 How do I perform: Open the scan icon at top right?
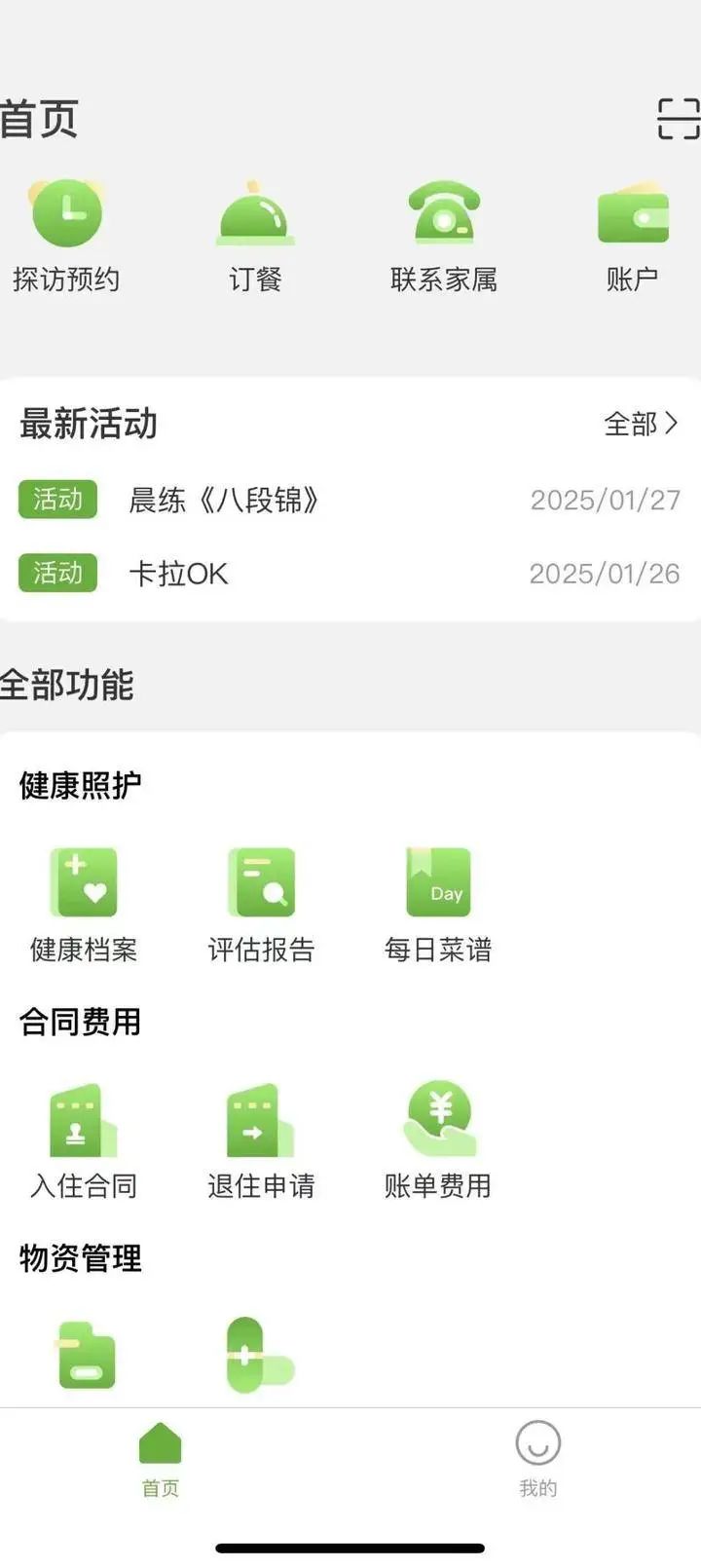pyautogui.click(x=679, y=121)
